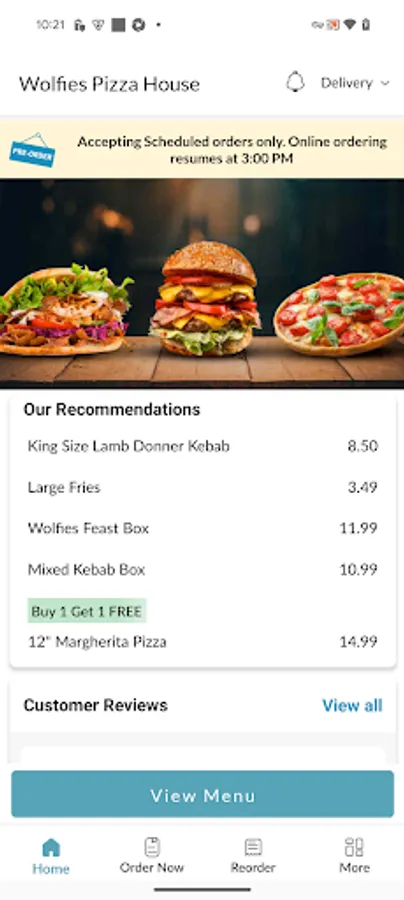The height and width of the screenshot is (900, 404).
Task: Tap the View Menu button
Action: [x=203, y=794]
